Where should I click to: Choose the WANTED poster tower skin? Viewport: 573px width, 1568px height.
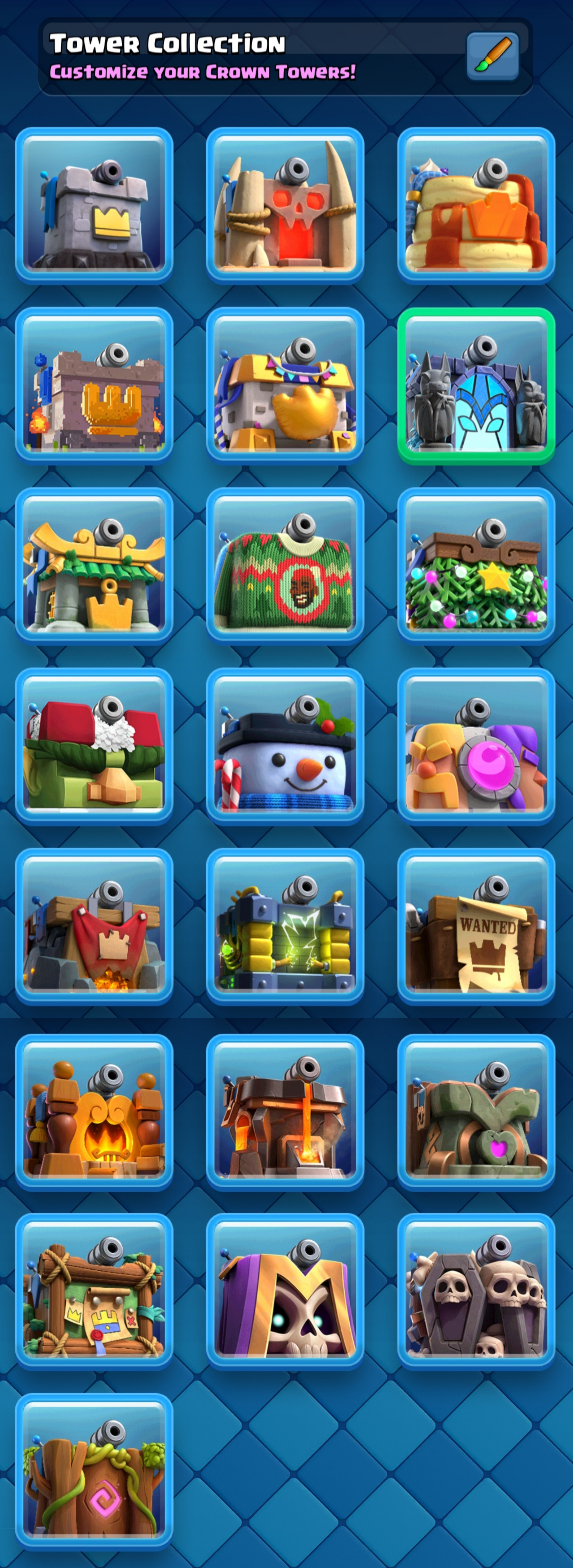[476, 926]
